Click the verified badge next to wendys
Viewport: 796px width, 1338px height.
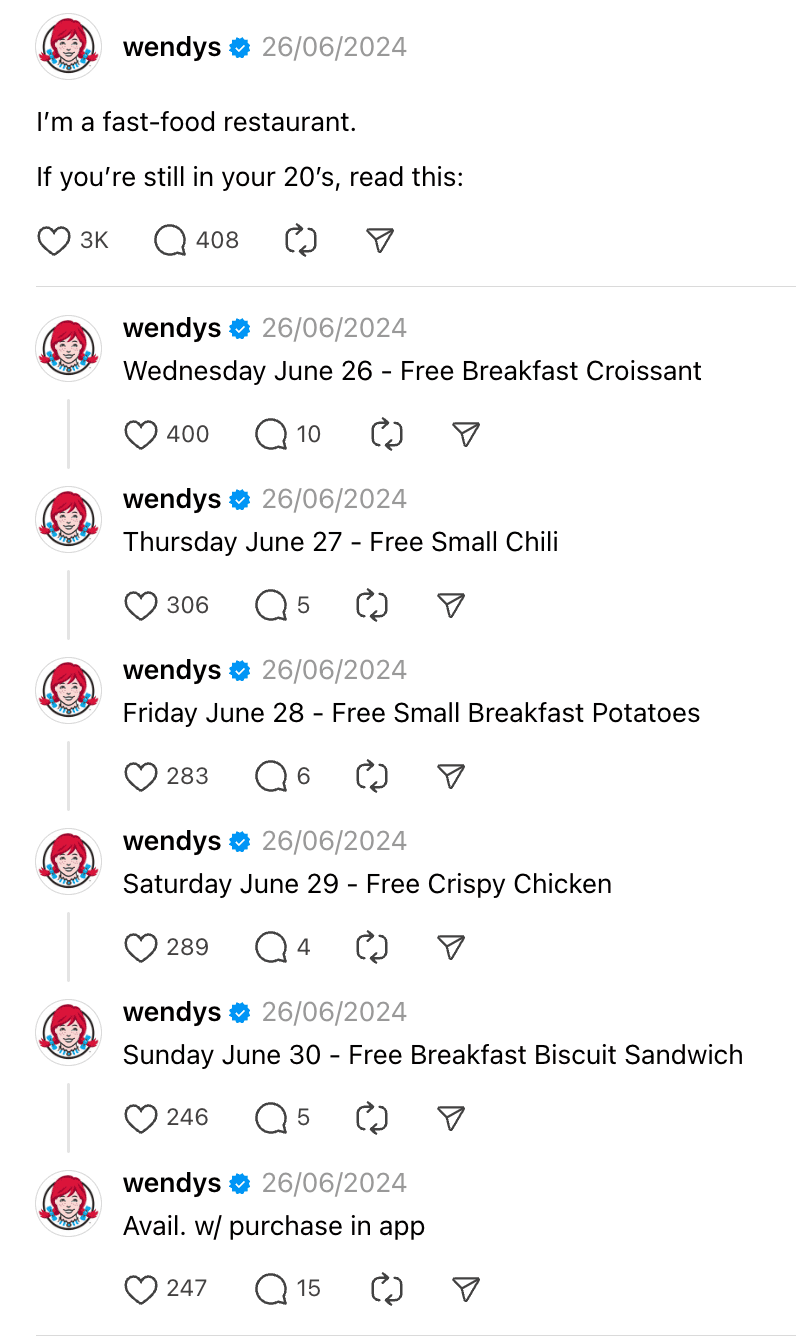(x=238, y=46)
